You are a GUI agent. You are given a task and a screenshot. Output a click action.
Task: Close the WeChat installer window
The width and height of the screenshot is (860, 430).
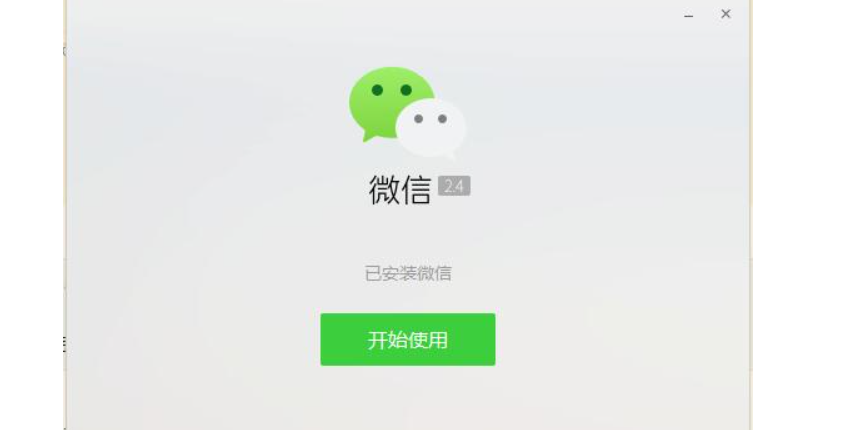(726, 14)
